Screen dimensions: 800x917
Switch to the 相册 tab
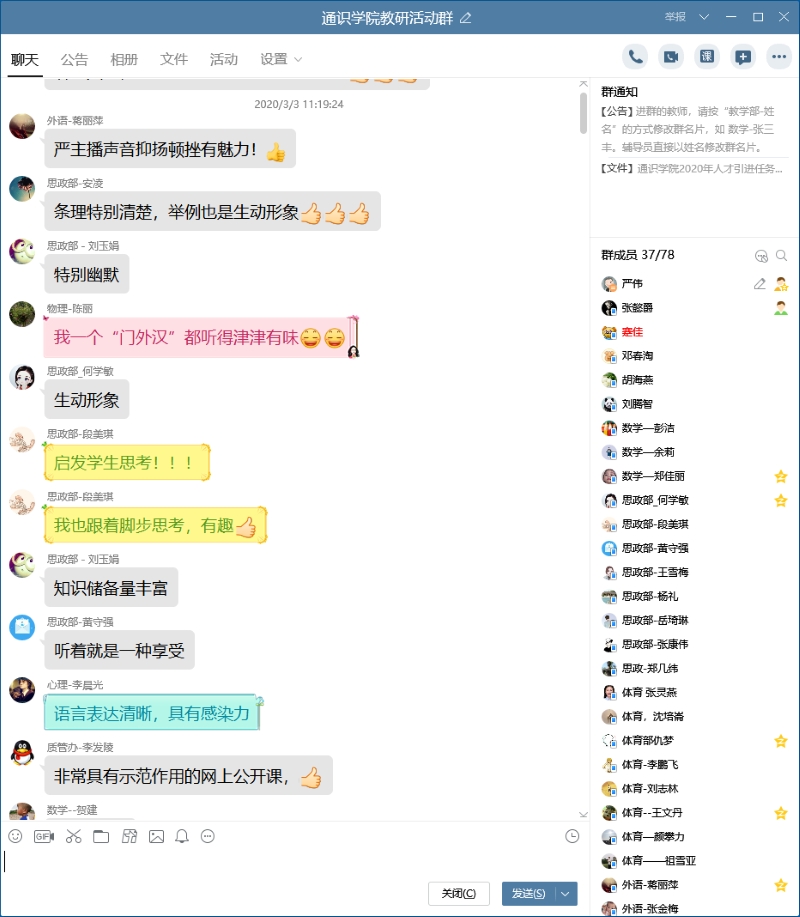124,59
